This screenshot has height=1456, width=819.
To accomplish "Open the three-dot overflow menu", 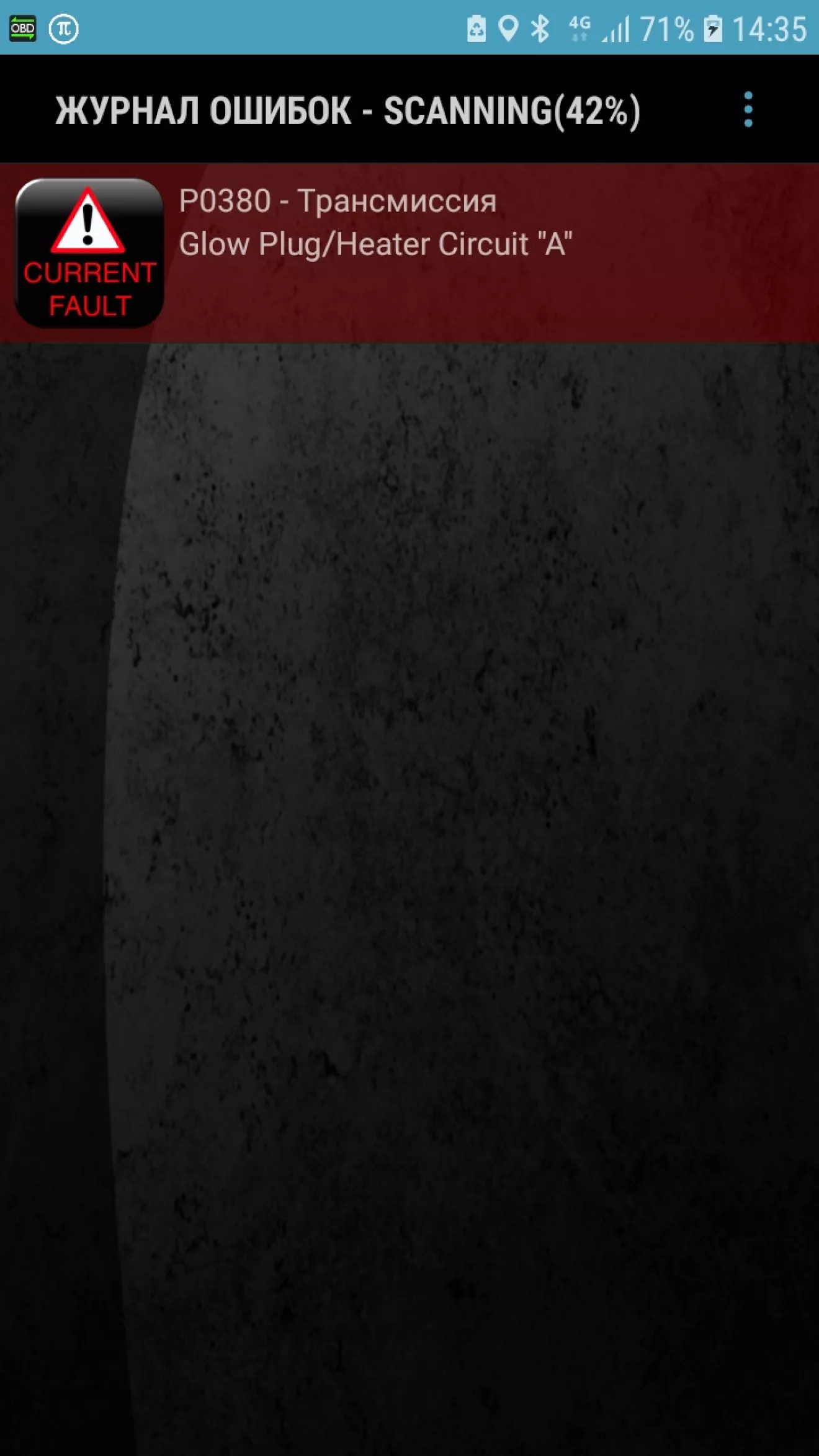I will 748,110.
